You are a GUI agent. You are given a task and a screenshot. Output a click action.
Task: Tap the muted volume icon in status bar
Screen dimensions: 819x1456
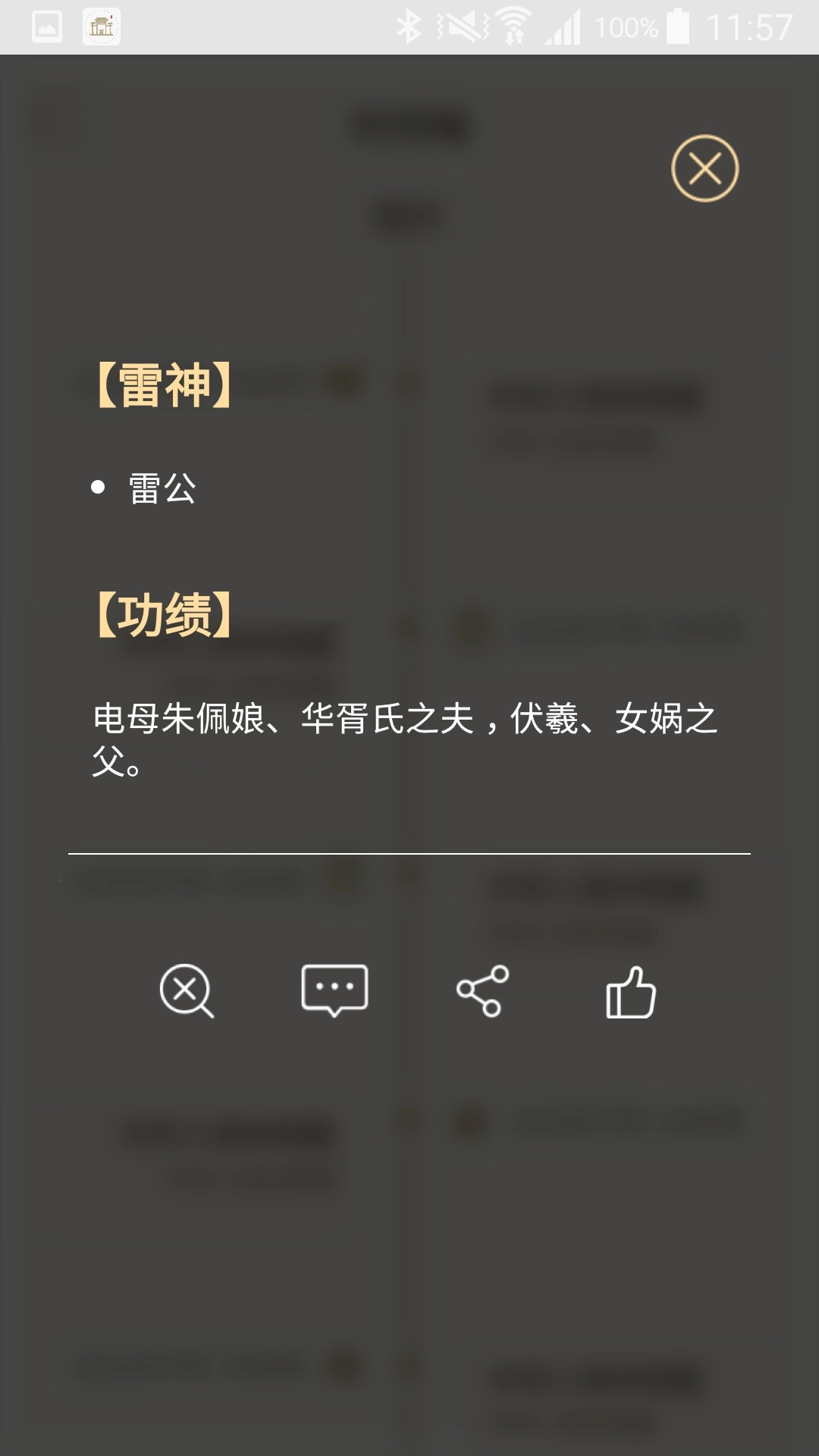(460, 24)
